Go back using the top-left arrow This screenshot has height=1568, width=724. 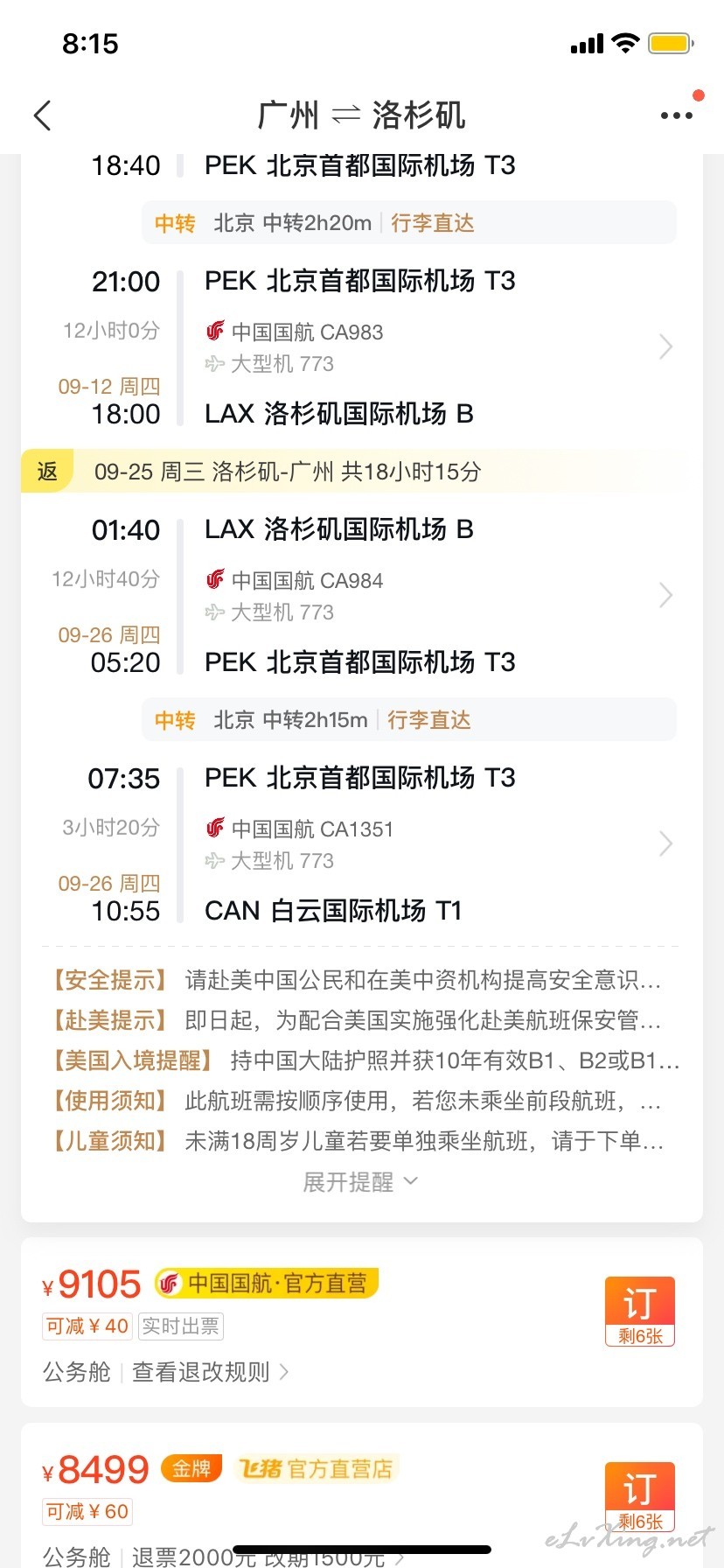(42, 115)
